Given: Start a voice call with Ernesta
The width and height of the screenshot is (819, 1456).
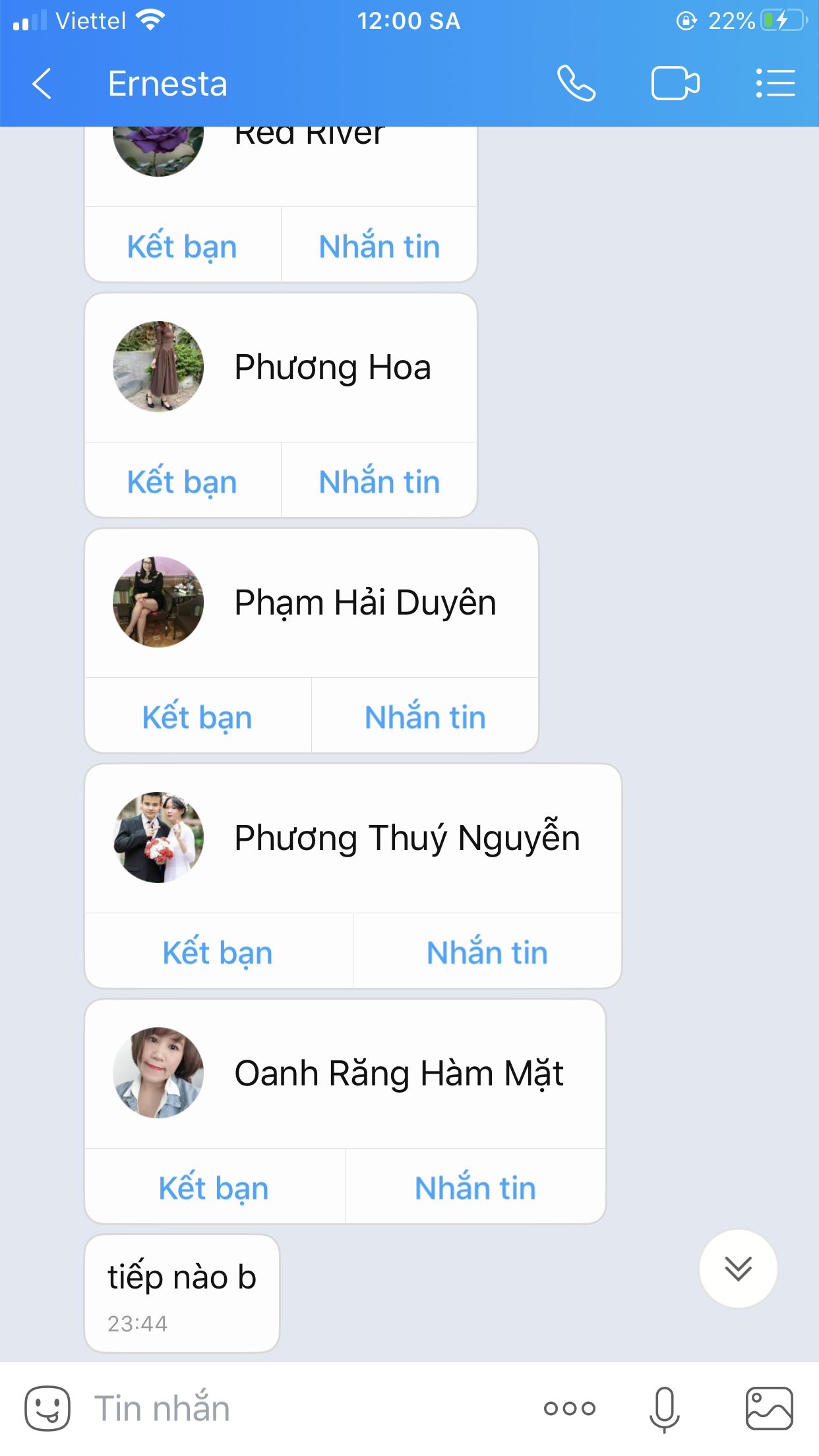Looking at the screenshot, I should 576,84.
